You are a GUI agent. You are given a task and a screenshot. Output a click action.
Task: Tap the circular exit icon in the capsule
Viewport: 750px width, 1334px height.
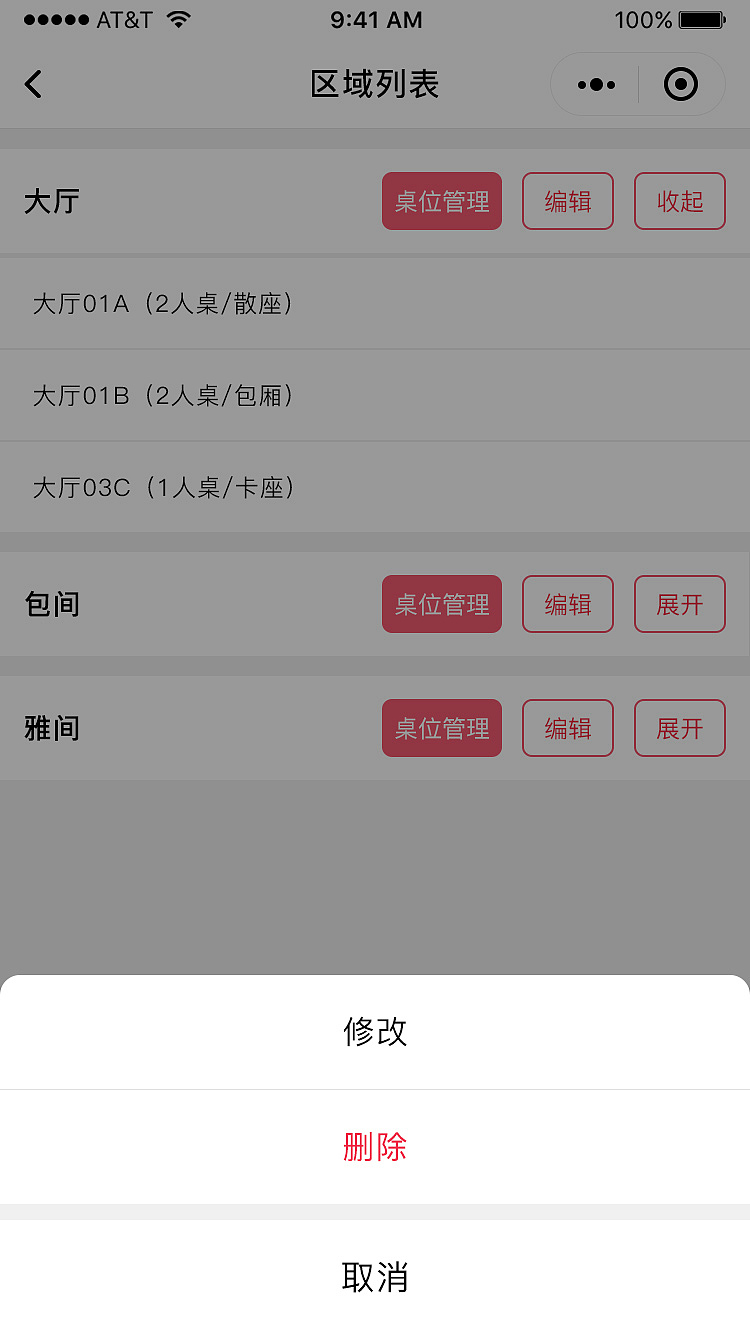(x=681, y=84)
